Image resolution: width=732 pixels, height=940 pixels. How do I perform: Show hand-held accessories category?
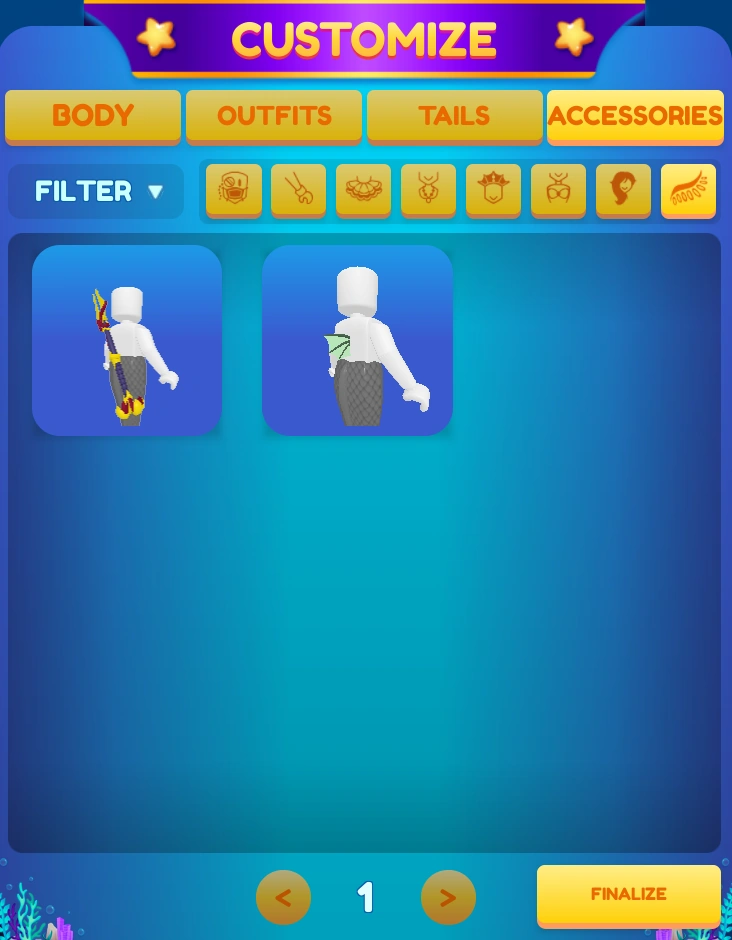[299, 189]
